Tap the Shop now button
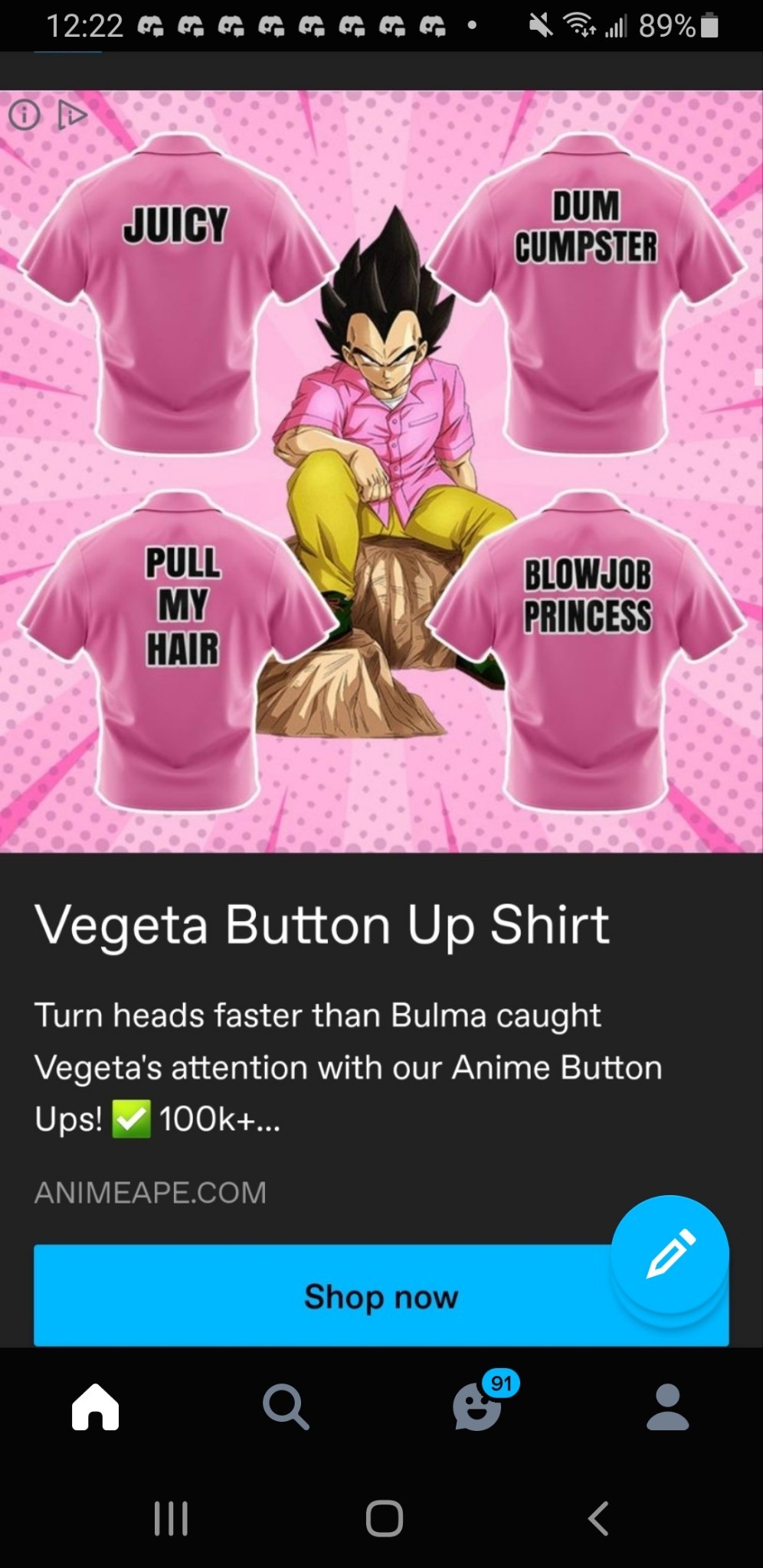This screenshot has height=1568, width=763. [x=381, y=1295]
